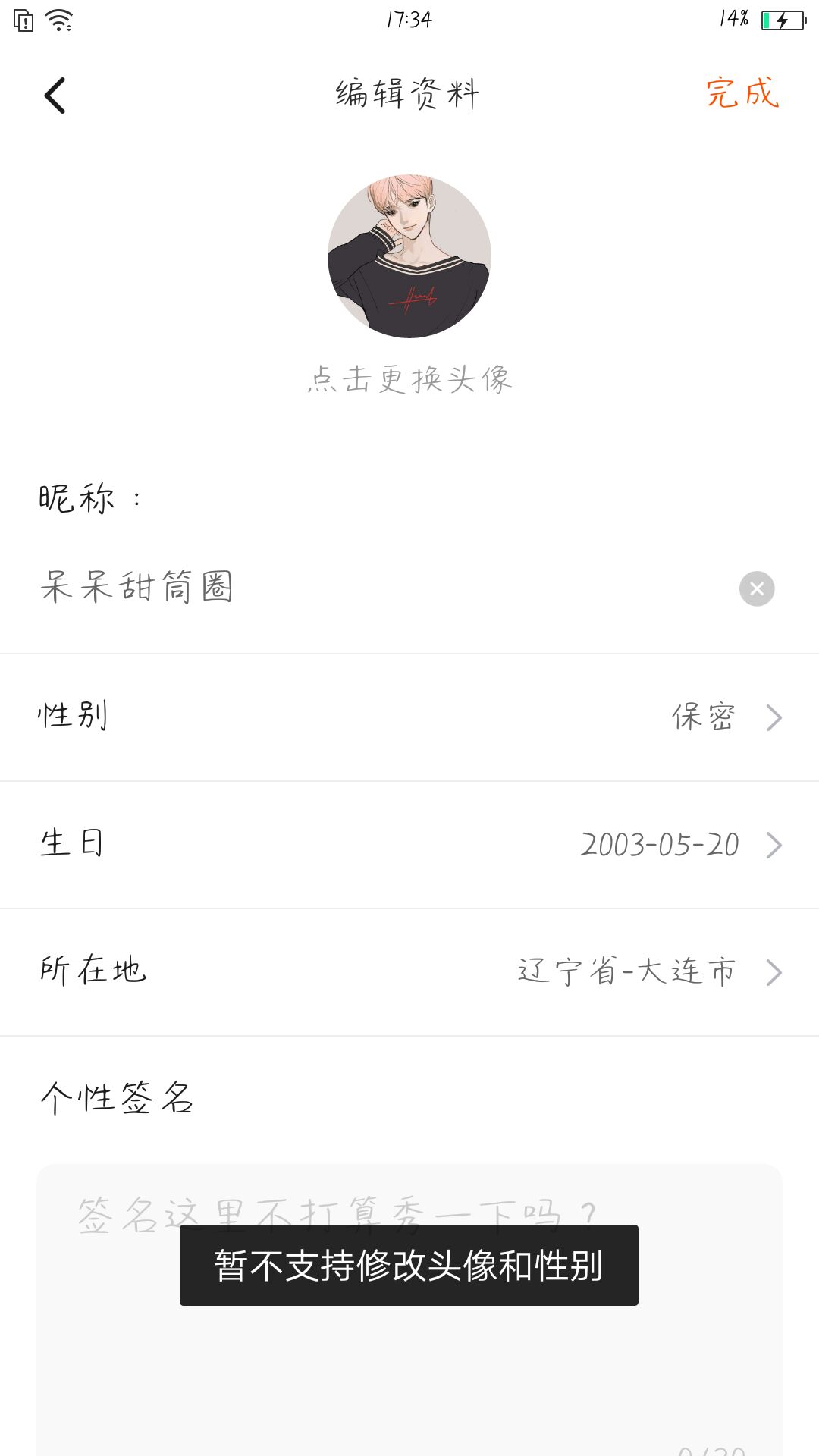Clear the nickname text
The width and height of the screenshot is (819, 1456).
point(756,588)
